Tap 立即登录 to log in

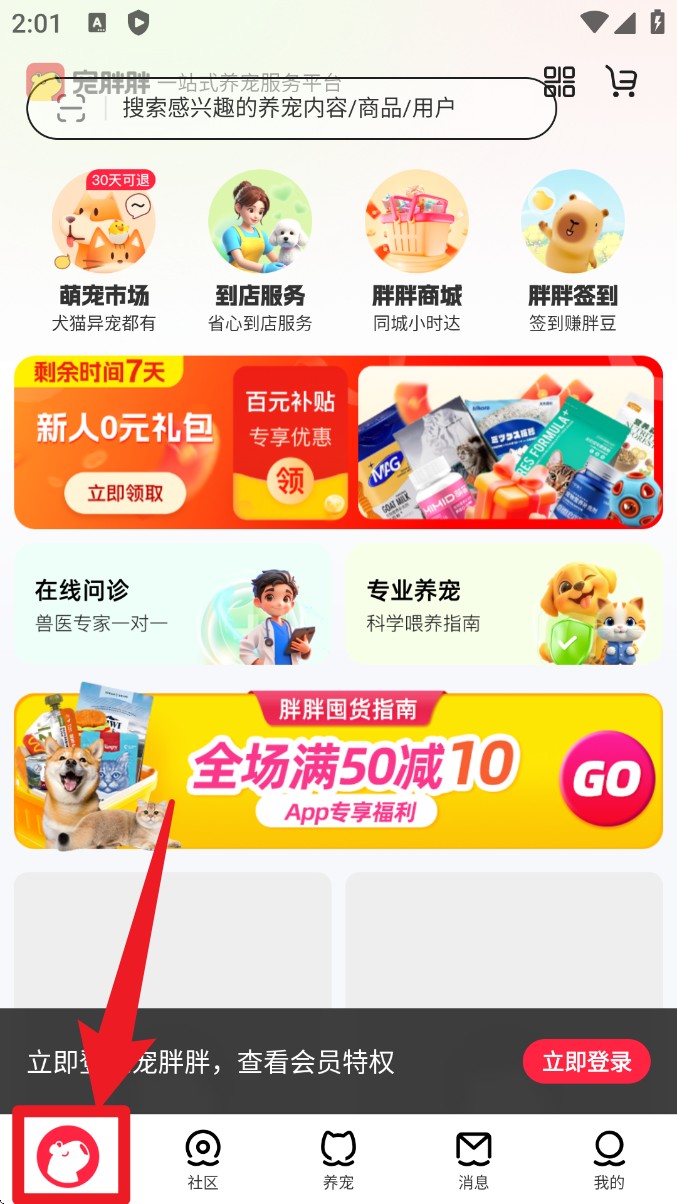coord(586,1062)
